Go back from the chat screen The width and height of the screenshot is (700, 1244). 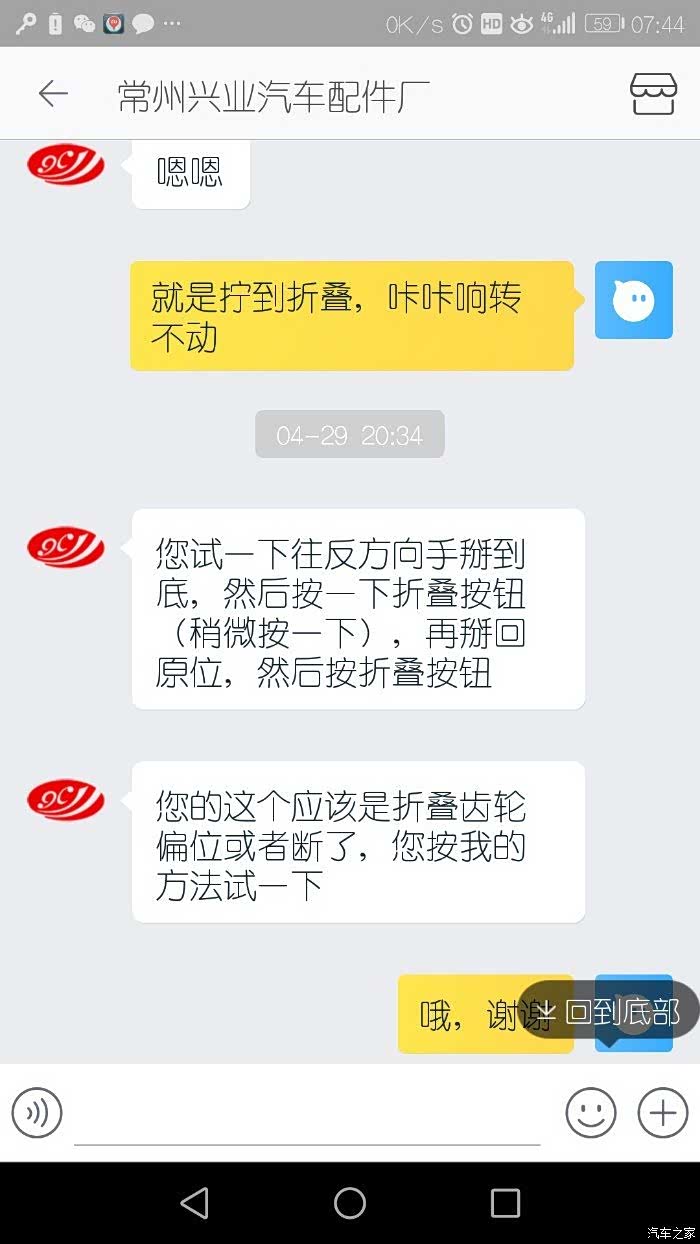(52, 94)
